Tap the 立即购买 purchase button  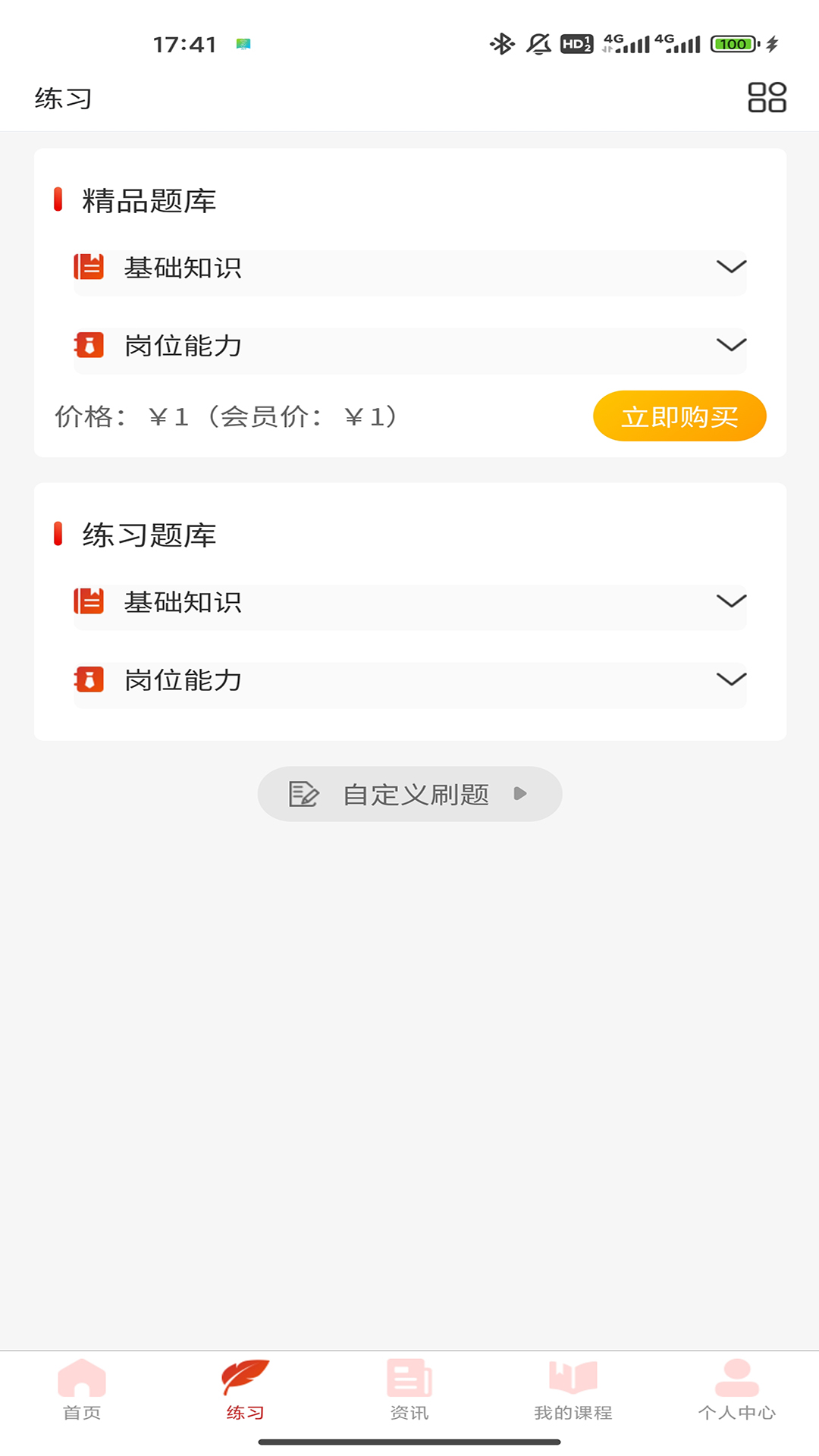[679, 416]
